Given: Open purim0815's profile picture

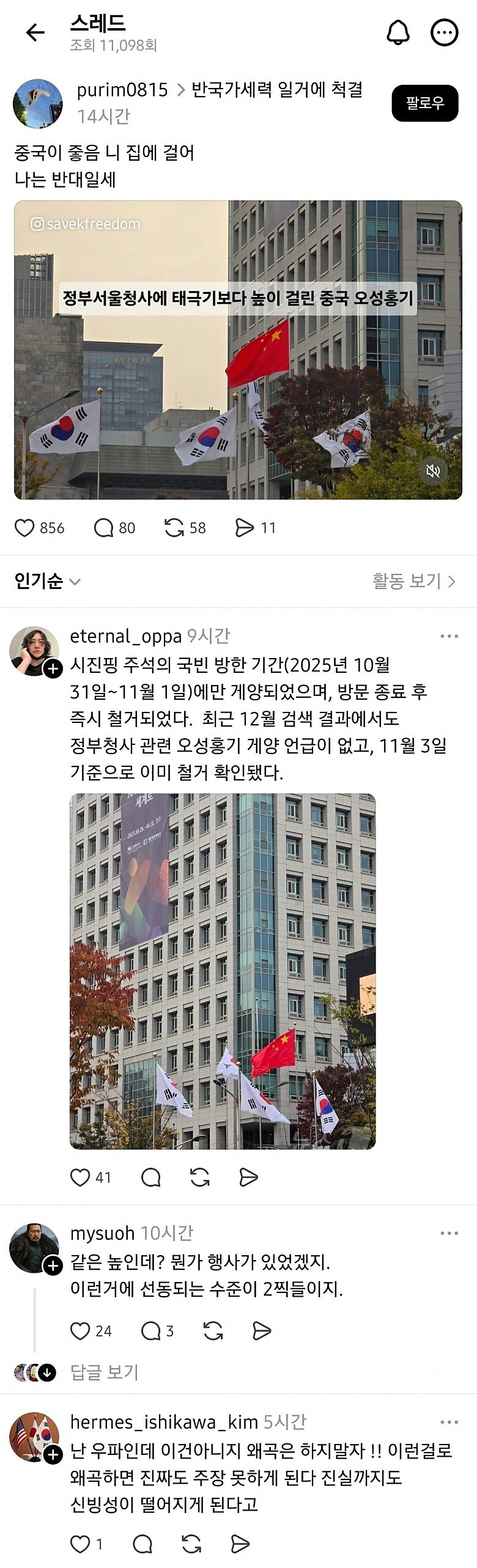Looking at the screenshot, I should coord(38,104).
